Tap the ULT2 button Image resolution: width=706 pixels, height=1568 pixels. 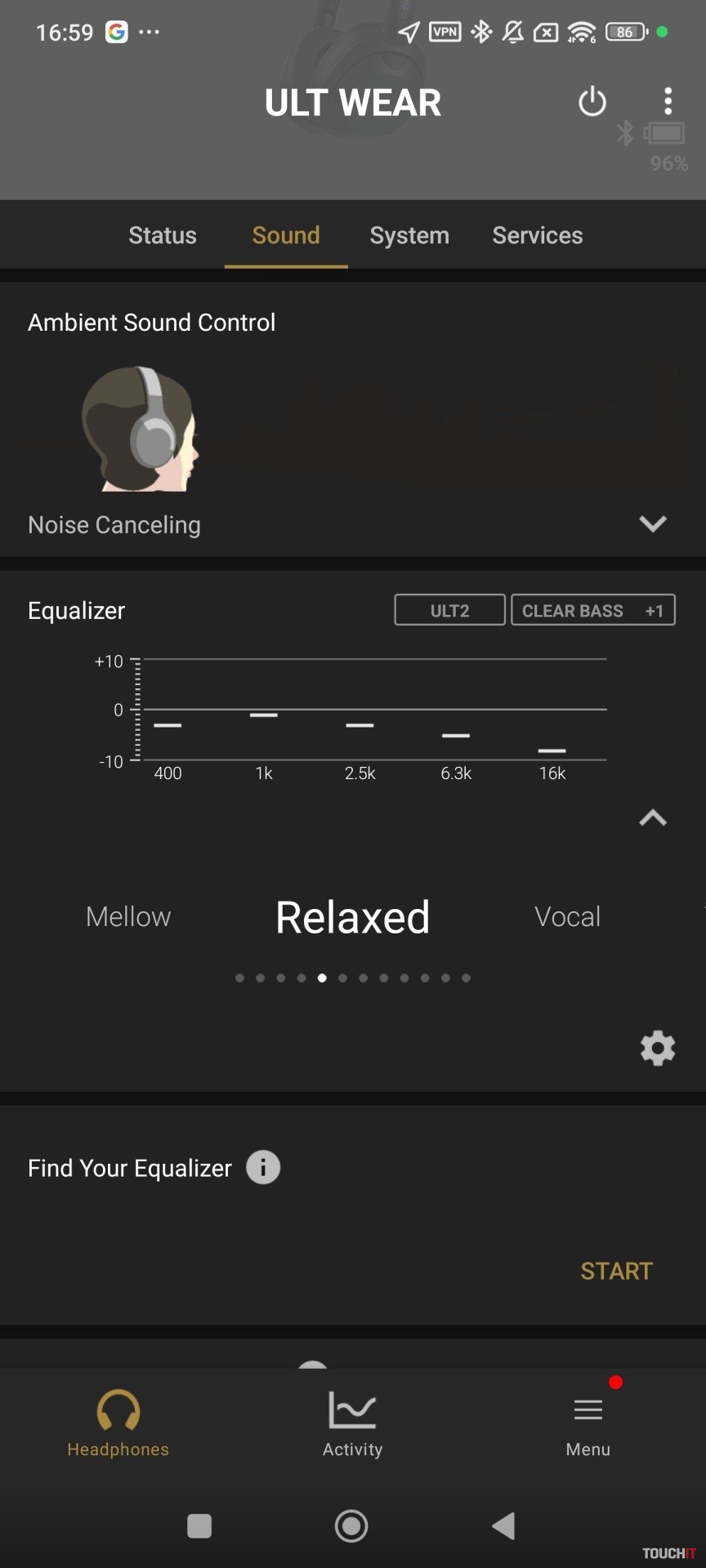(x=449, y=610)
